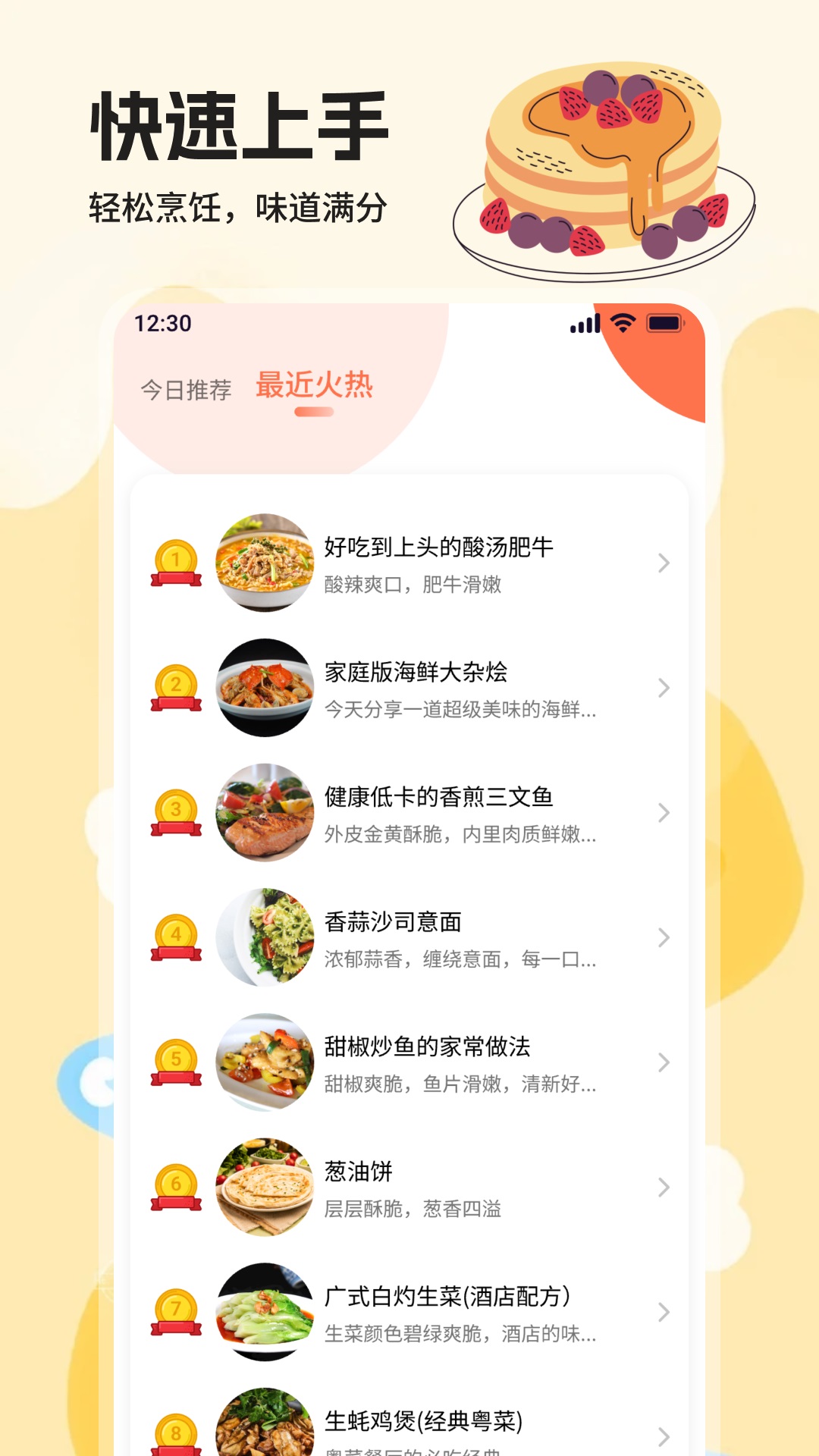The height and width of the screenshot is (1456, 819).
Task: Click the battery indicator in the status bar
Action: (664, 323)
